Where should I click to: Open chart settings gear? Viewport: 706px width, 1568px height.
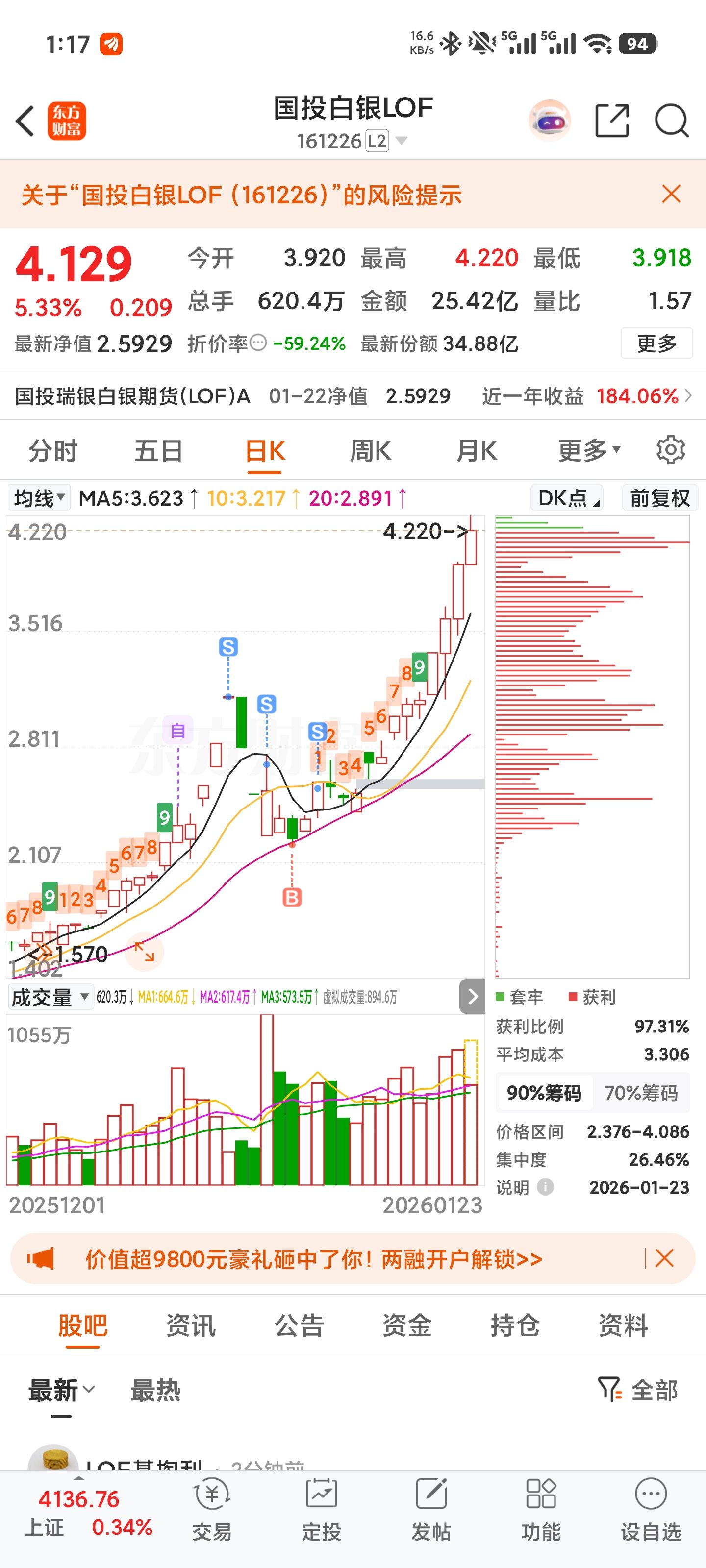click(x=671, y=450)
